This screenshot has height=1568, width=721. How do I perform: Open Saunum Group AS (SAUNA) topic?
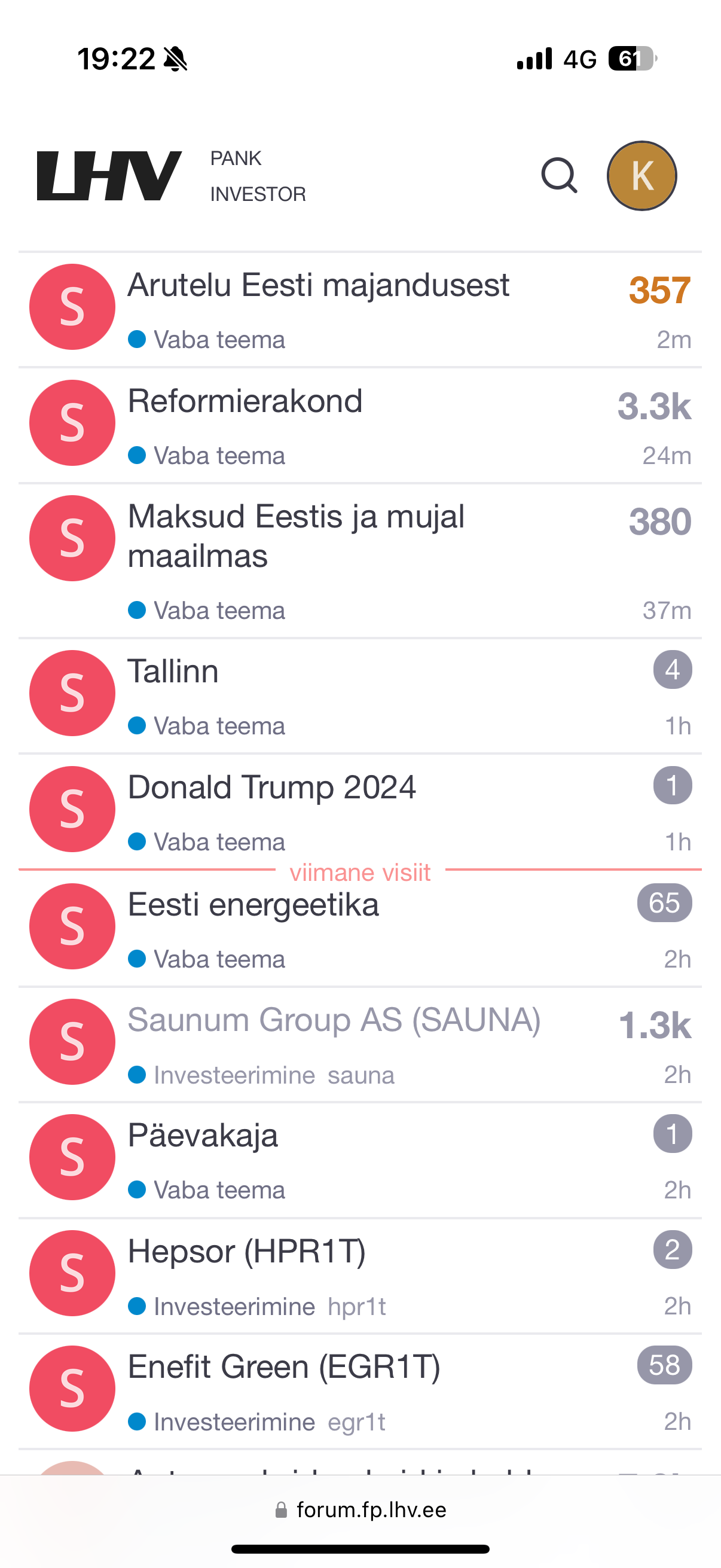[334, 1020]
